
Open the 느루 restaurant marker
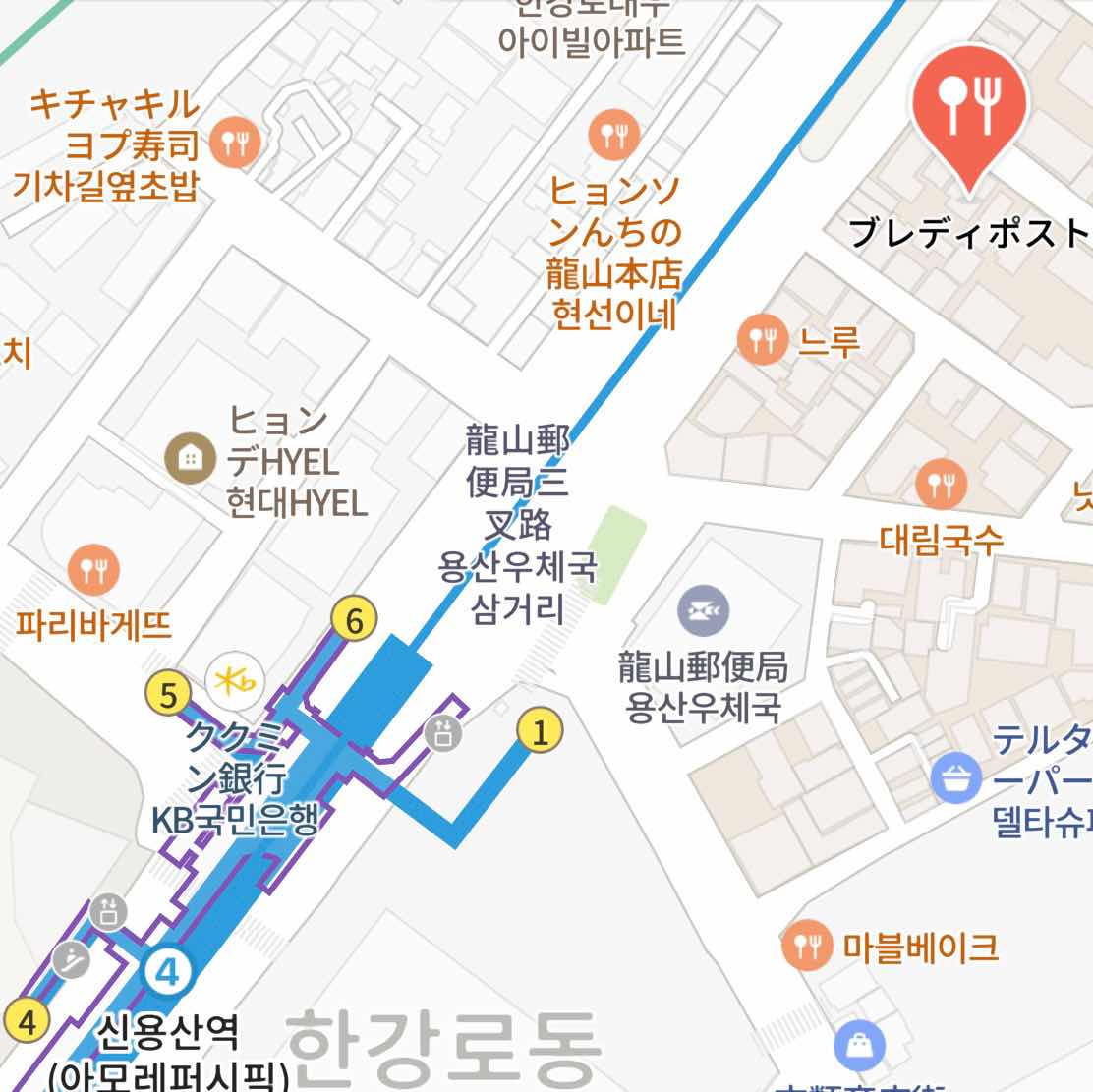click(763, 341)
